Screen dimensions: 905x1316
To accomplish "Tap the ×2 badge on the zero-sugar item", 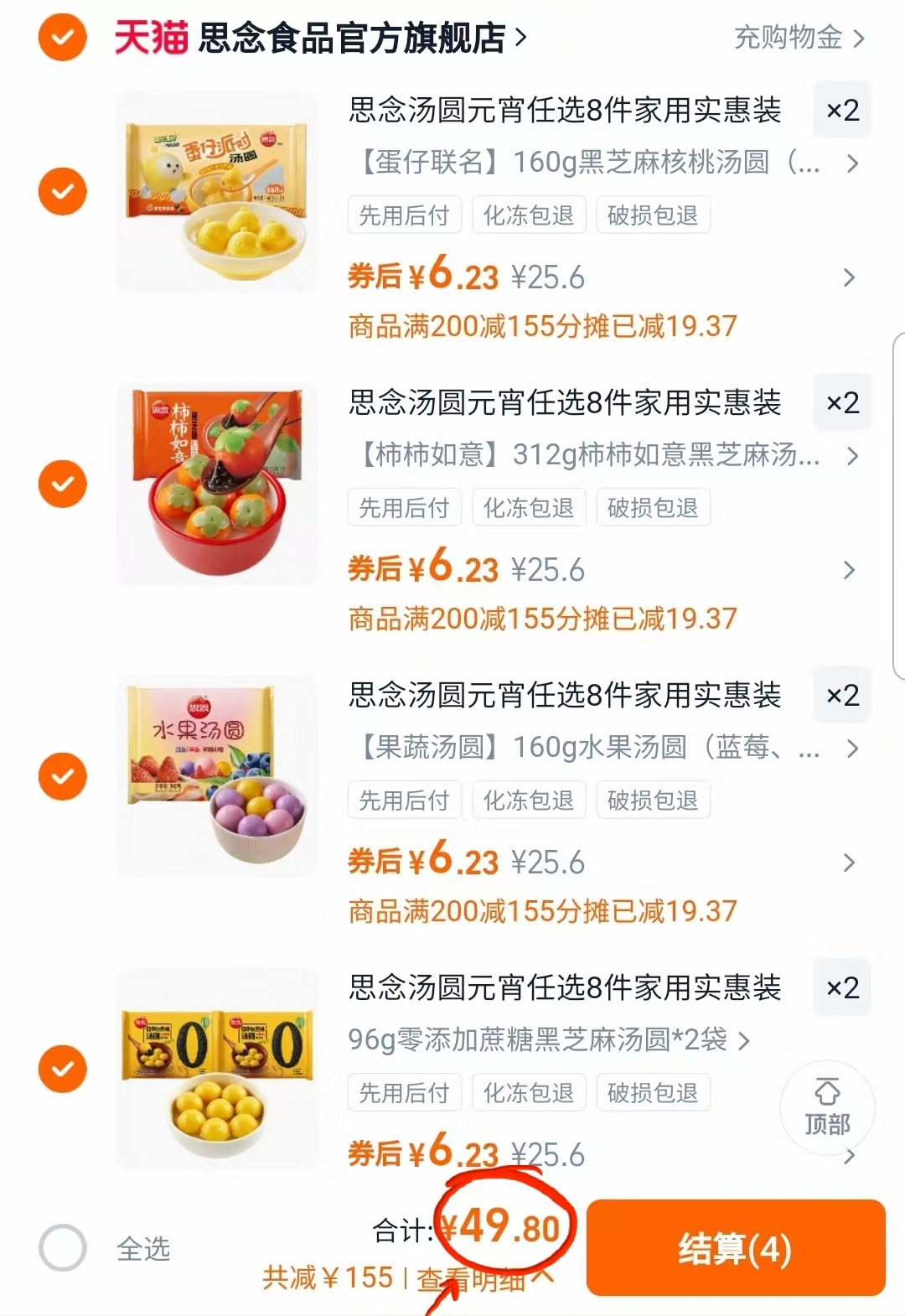I will pos(841,988).
